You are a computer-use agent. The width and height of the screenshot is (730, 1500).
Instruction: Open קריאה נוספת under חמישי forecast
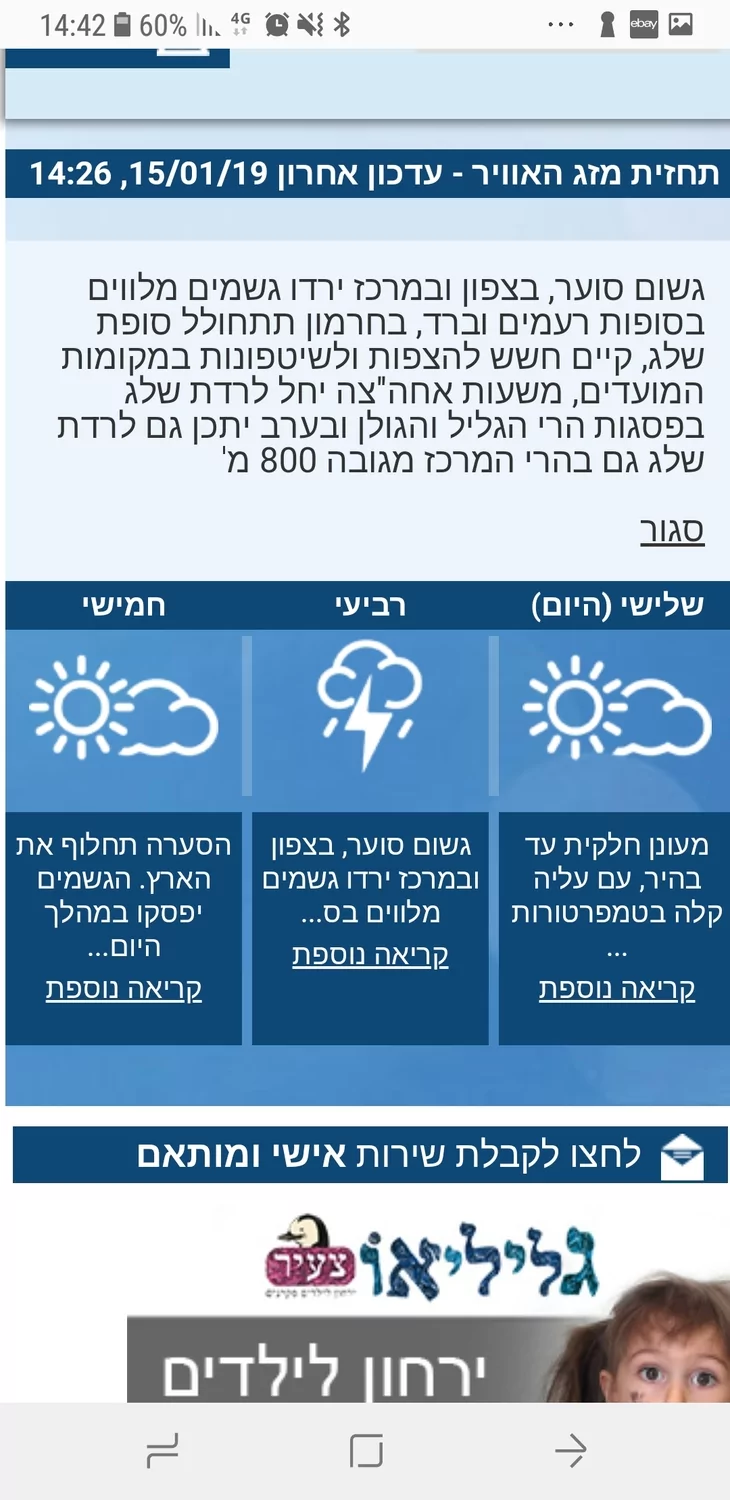(x=124, y=989)
